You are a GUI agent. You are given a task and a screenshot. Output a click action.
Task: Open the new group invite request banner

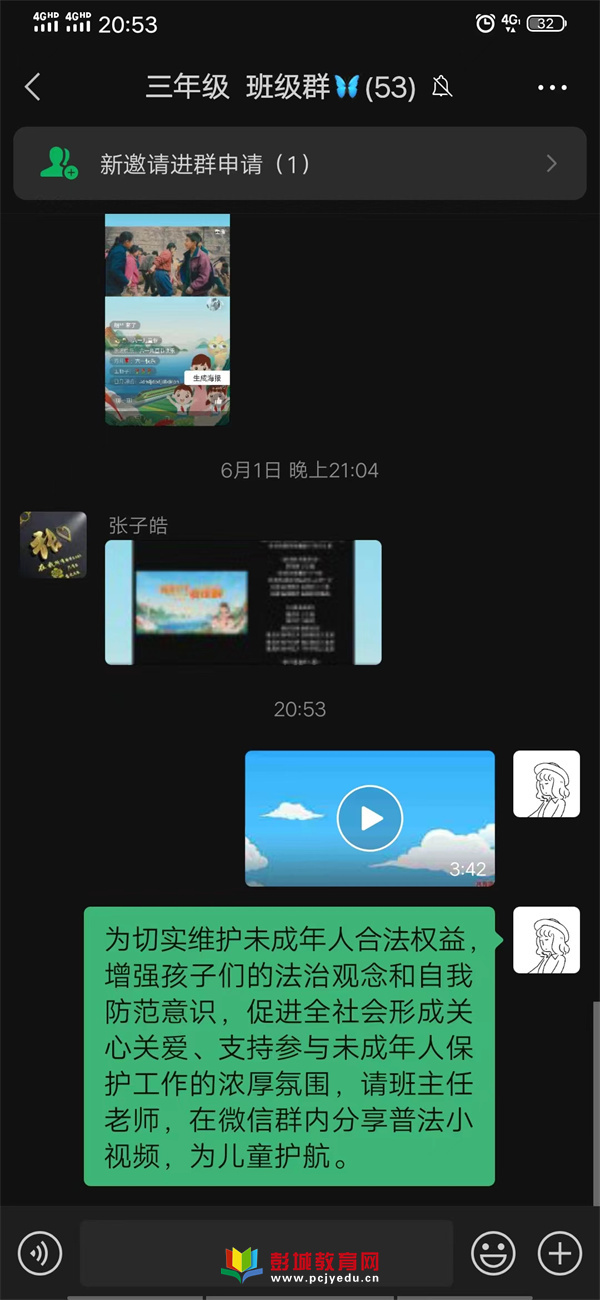pyautogui.click(x=299, y=164)
